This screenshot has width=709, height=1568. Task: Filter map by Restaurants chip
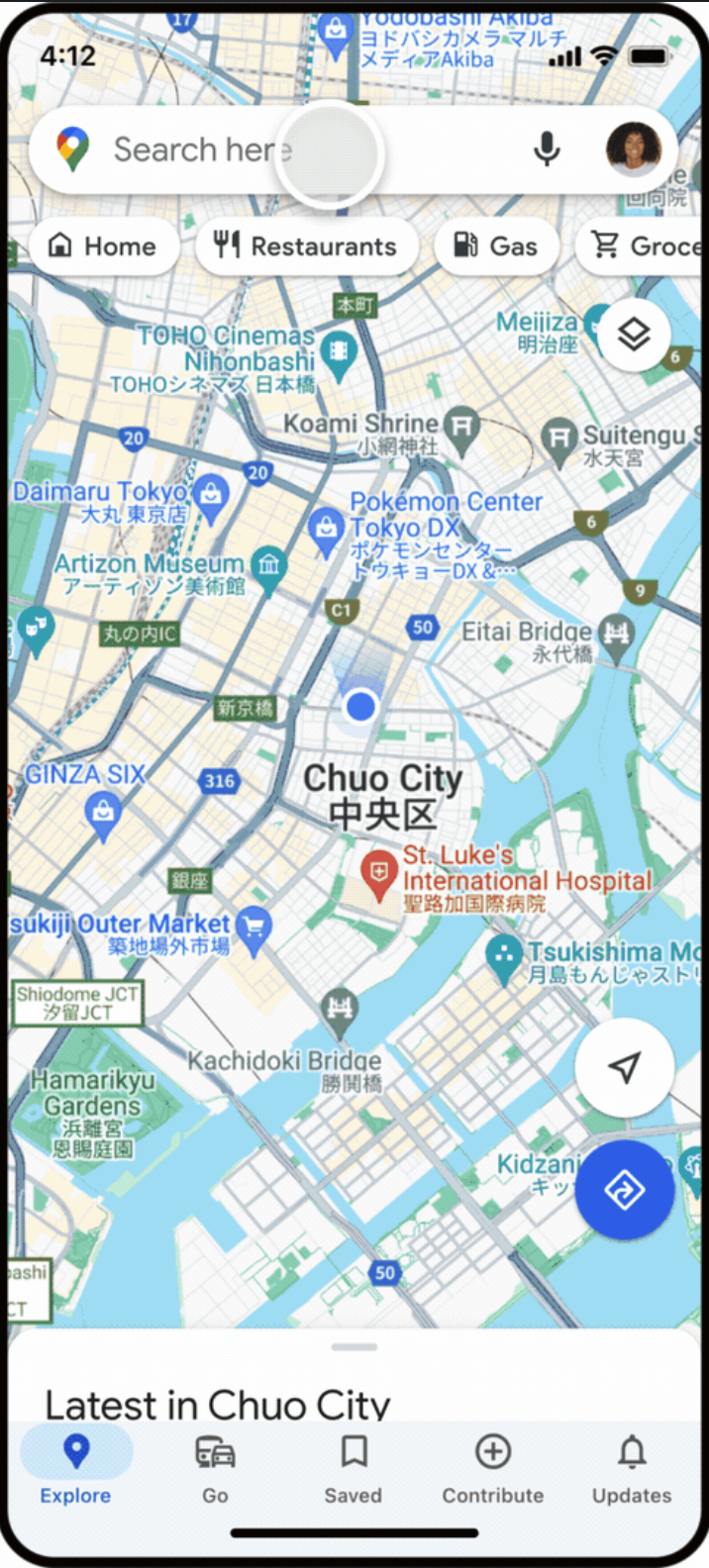[307, 246]
